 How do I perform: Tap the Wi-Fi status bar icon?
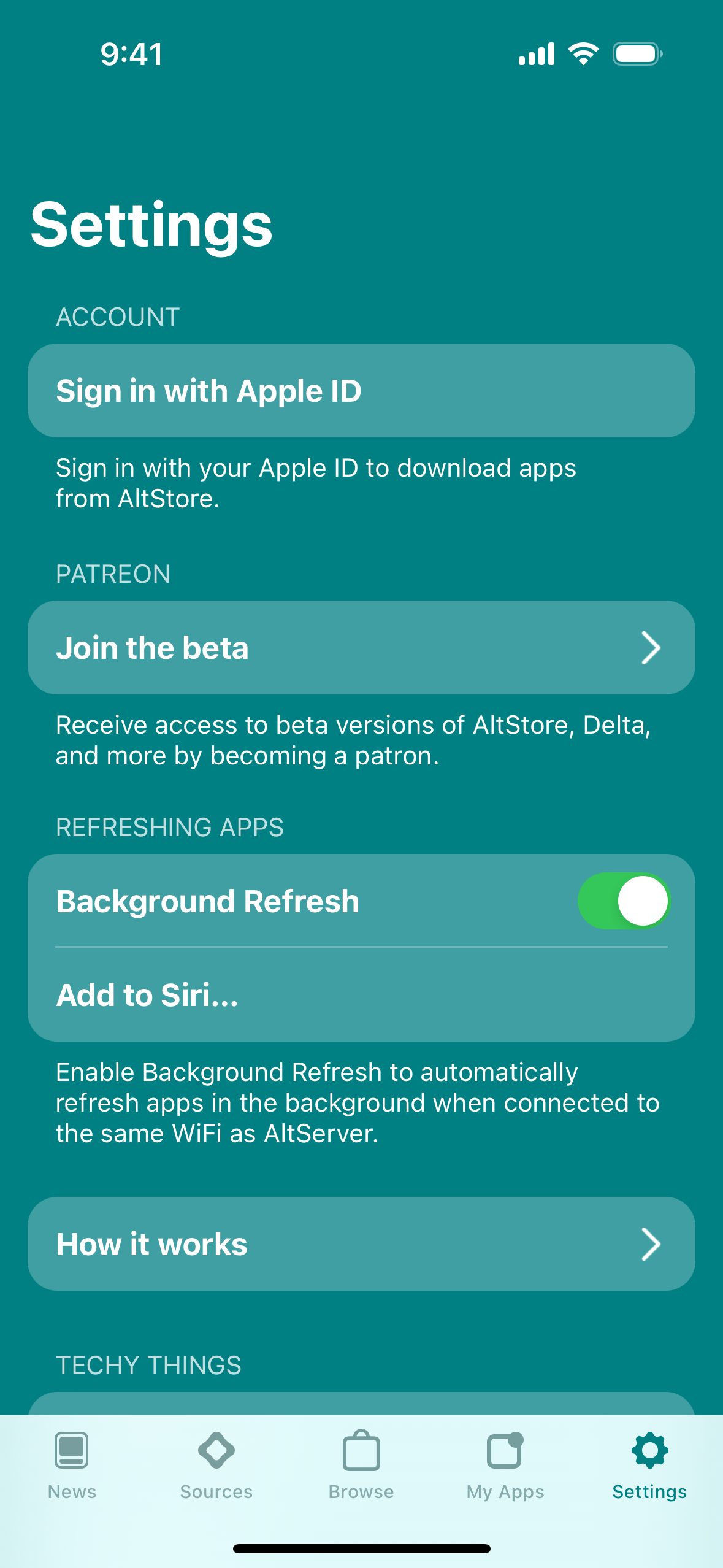point(583,54)
